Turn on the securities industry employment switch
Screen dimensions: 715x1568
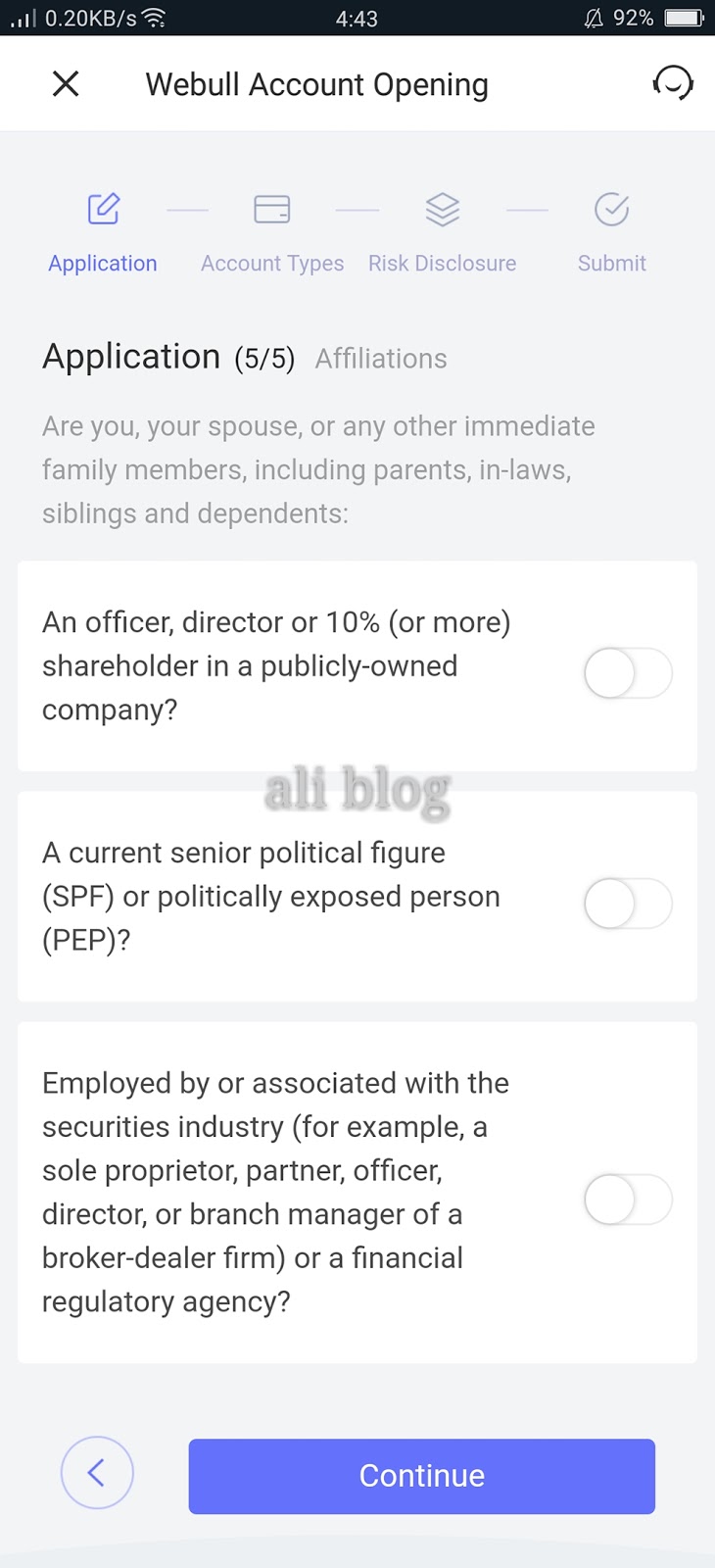tap(628, 1200)
